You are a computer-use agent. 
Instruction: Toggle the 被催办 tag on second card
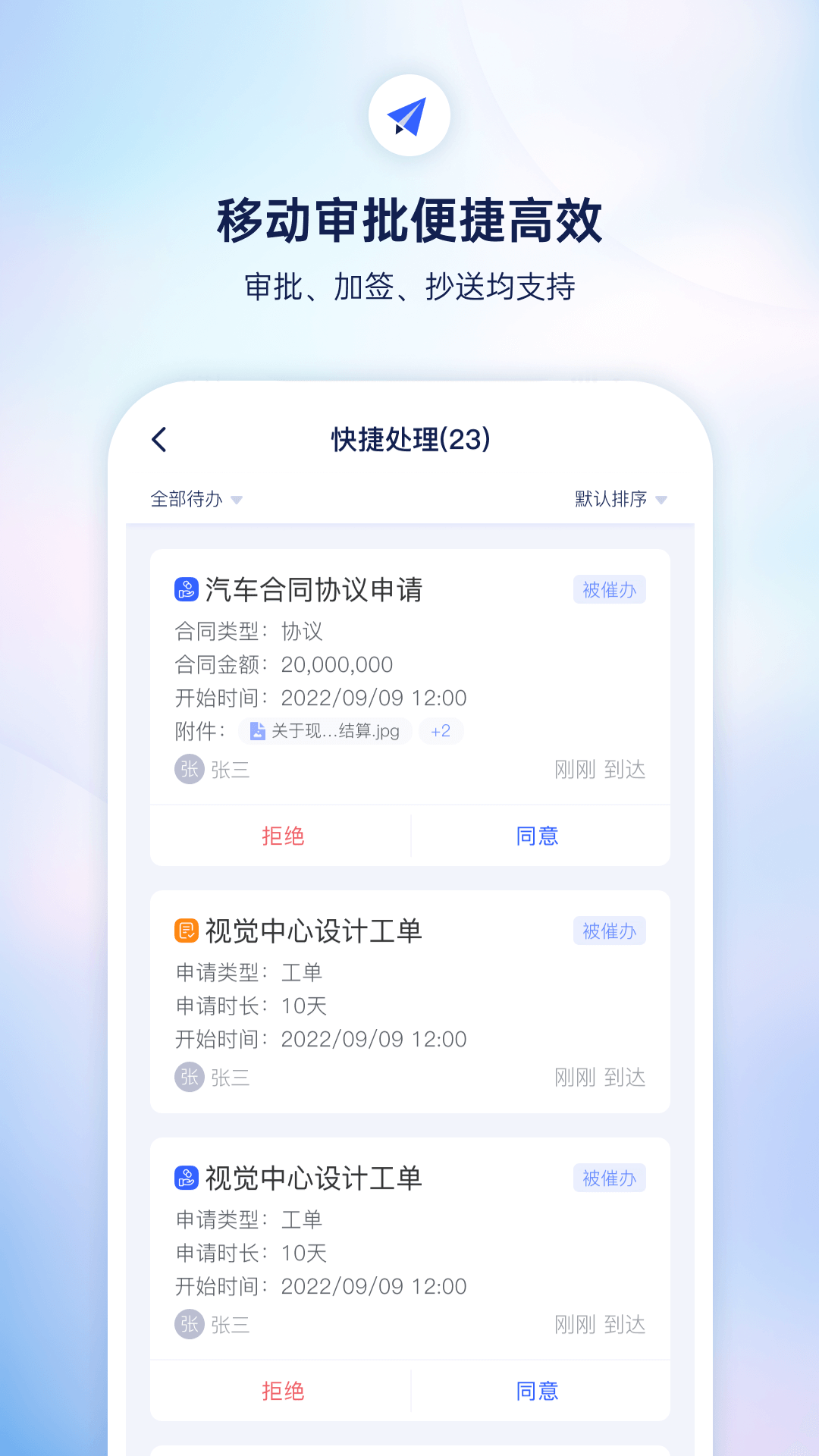coord(609,930)
